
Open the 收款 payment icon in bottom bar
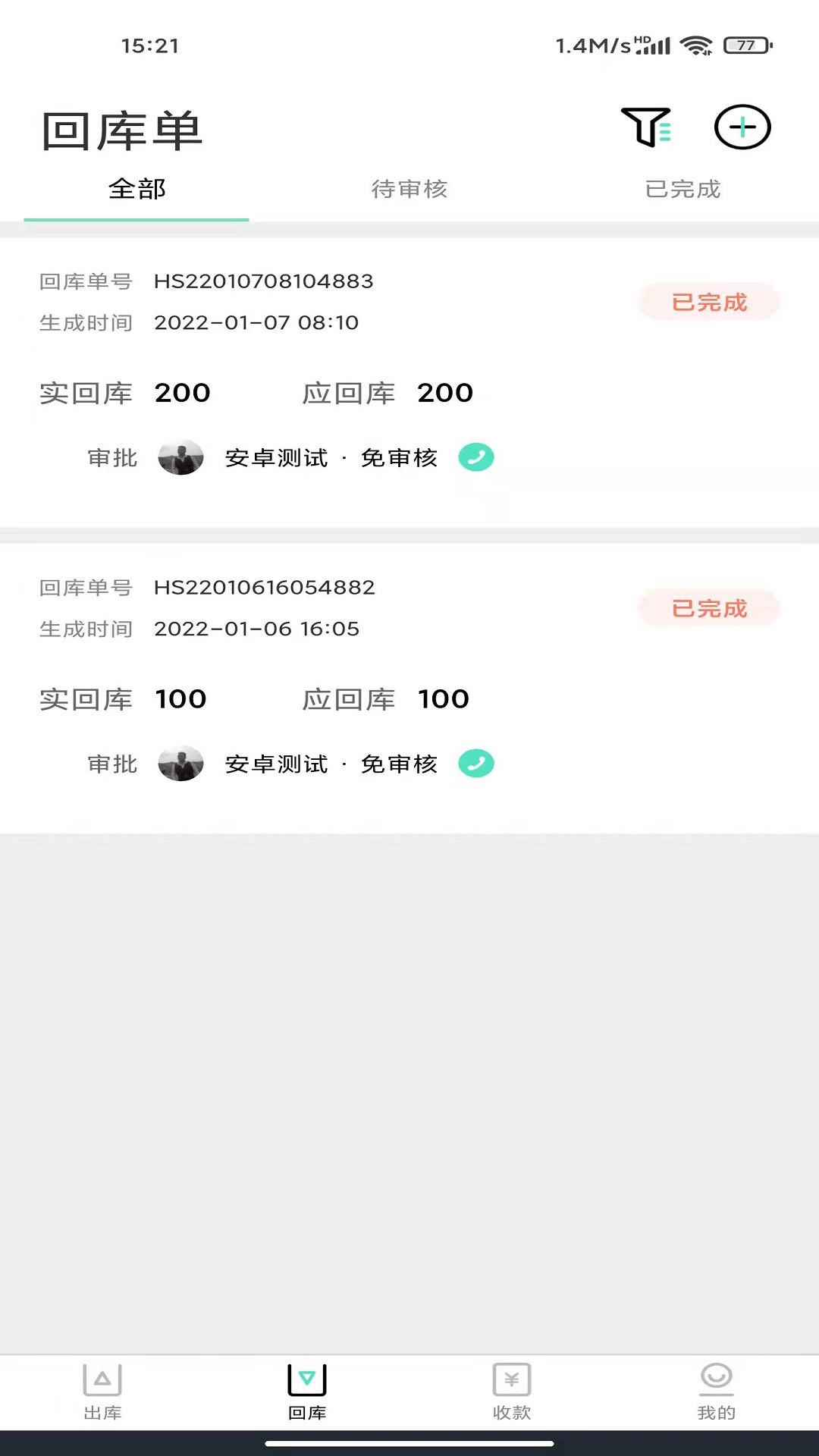coord(510,1382)
